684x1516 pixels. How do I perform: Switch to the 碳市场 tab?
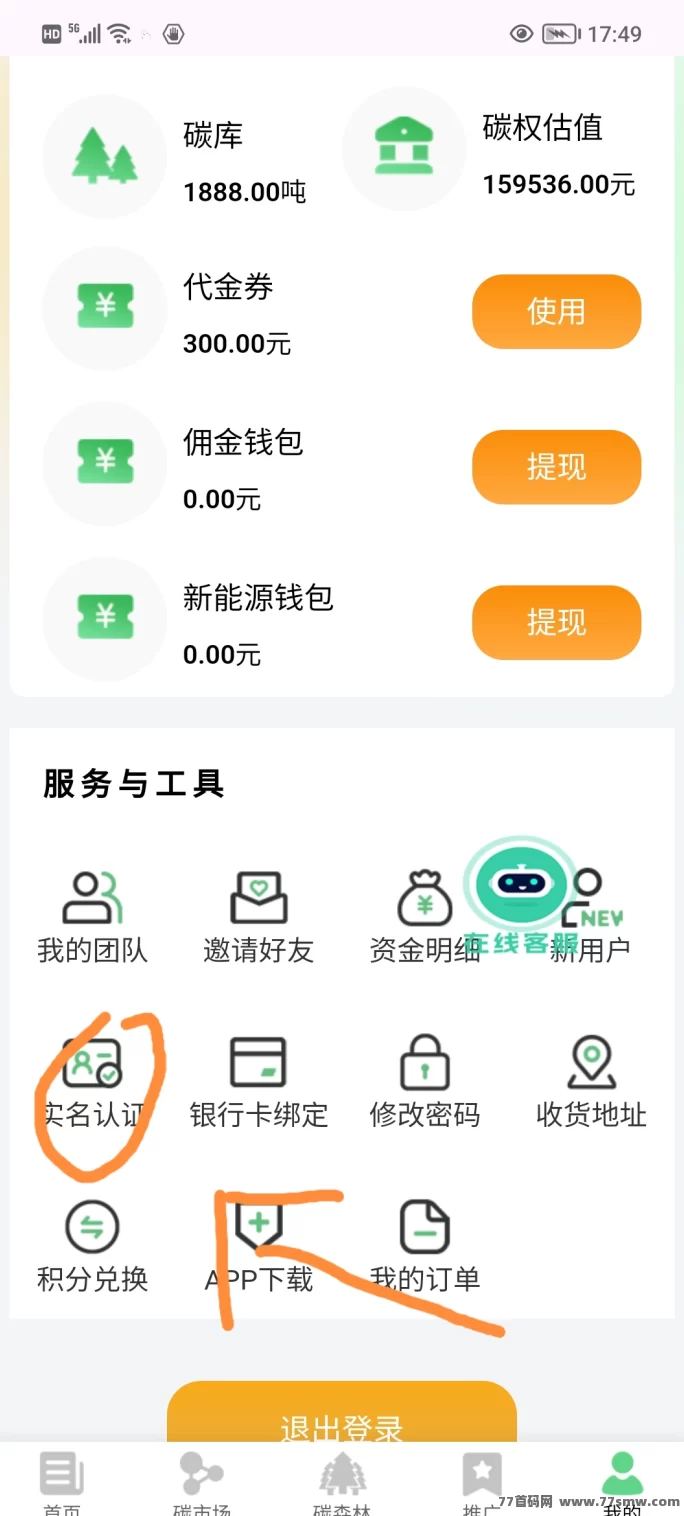[202, 1481]
